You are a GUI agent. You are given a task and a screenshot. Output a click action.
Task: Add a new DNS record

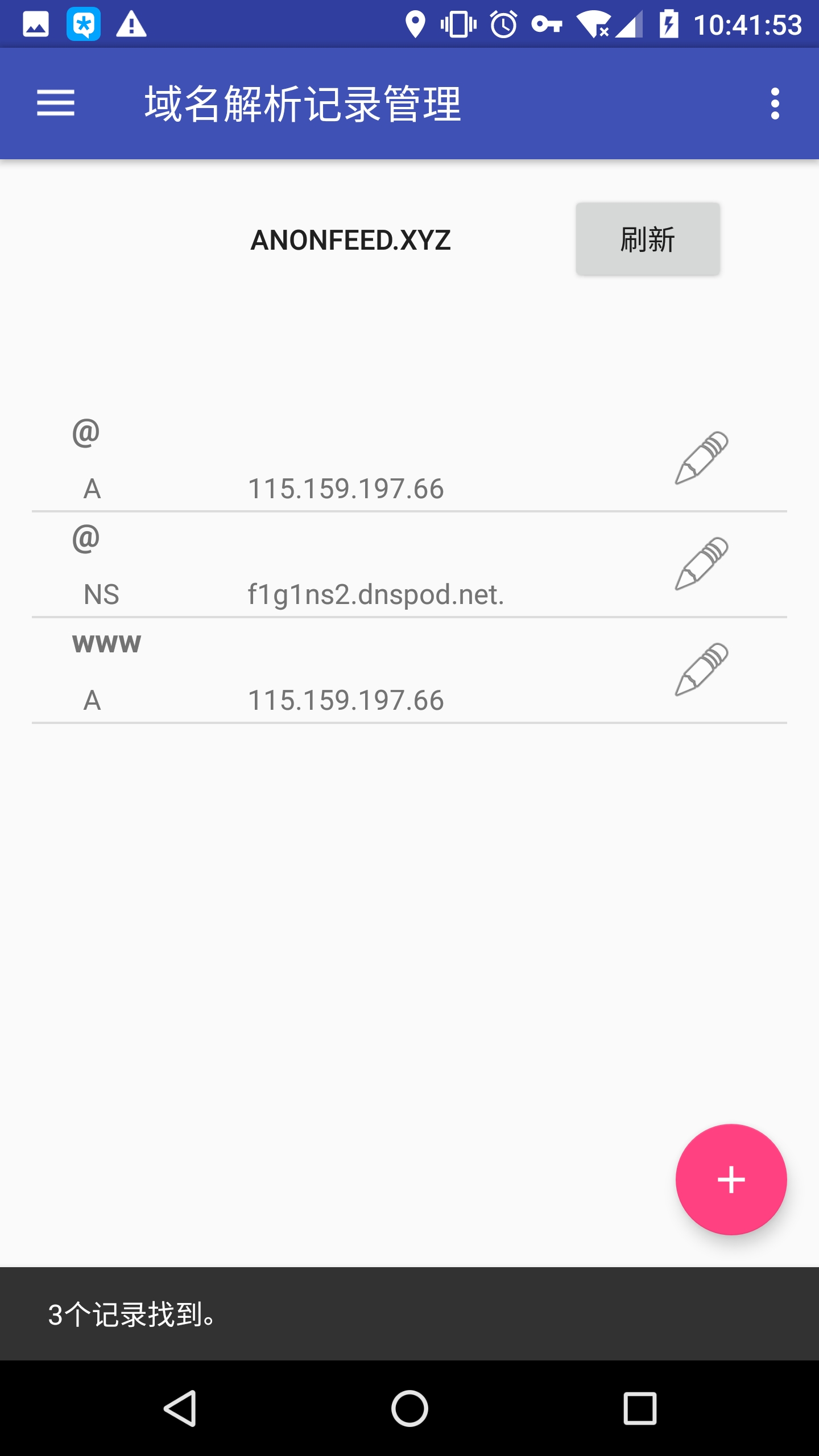(731, 1180)
